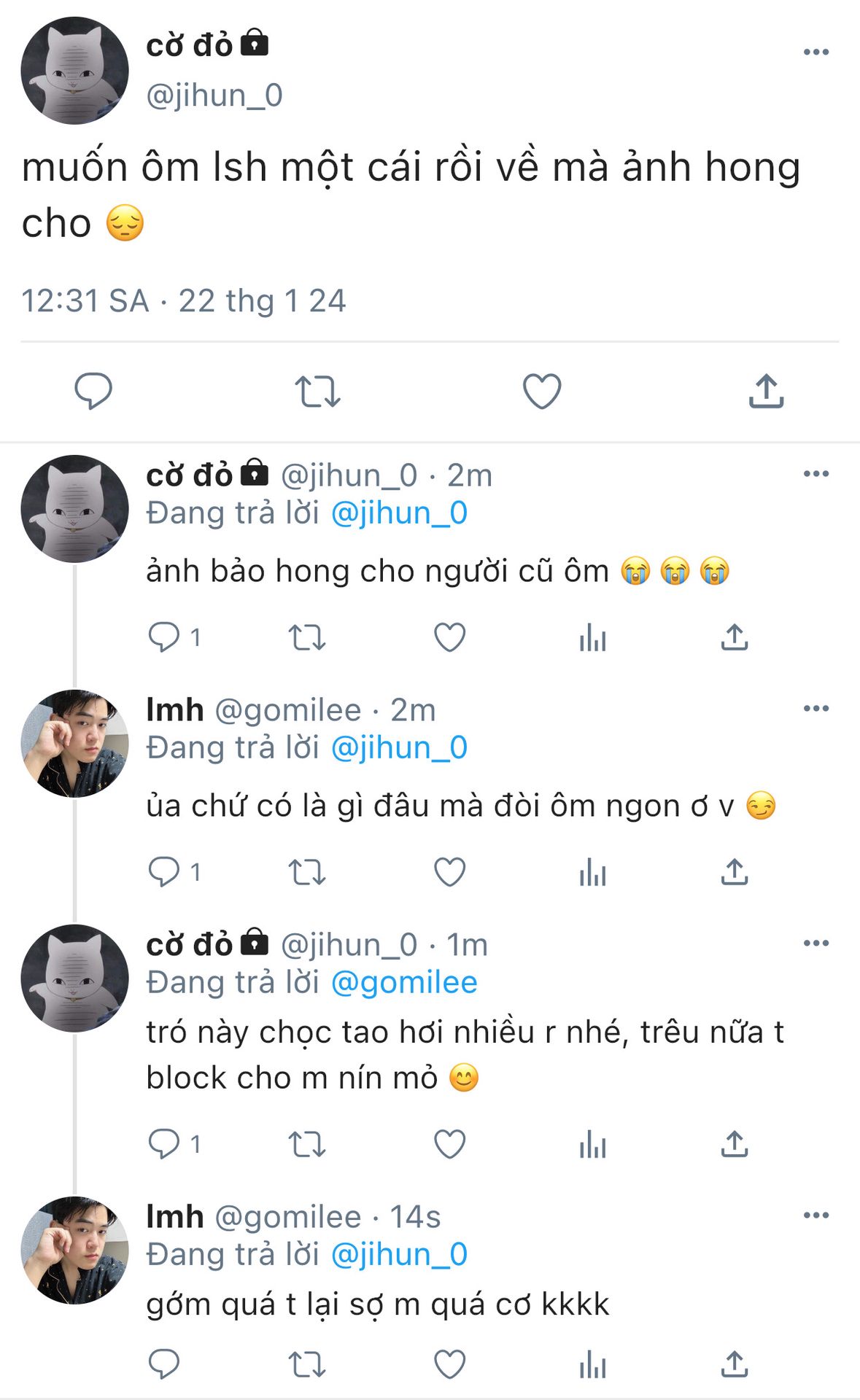Image resolution: width=860 pixels, height=1400 pixels.
Task: Share the "block cho m nín mỏ" tweet
Action: 735,1144
